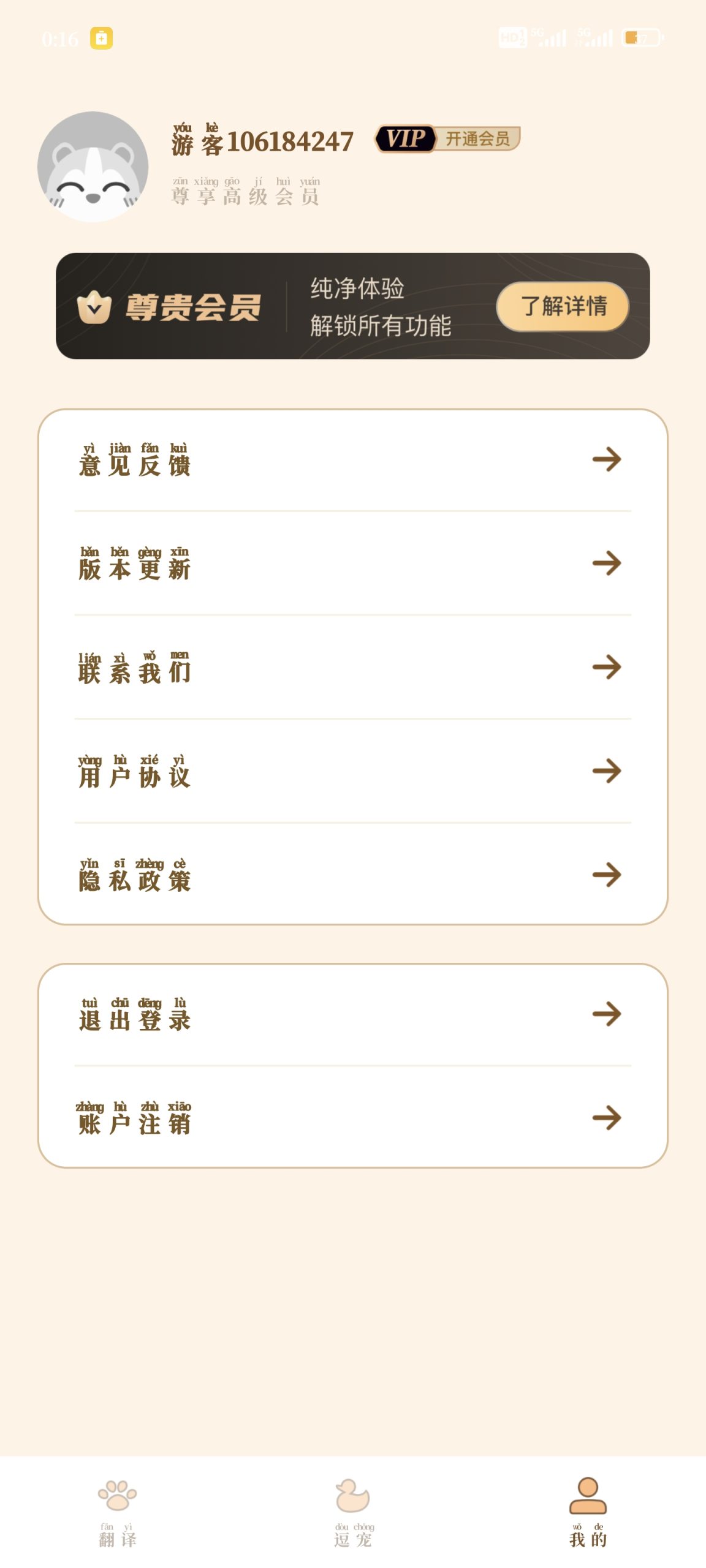View the 用户协议
This screenshot has width=706, height=1568.
352,771
